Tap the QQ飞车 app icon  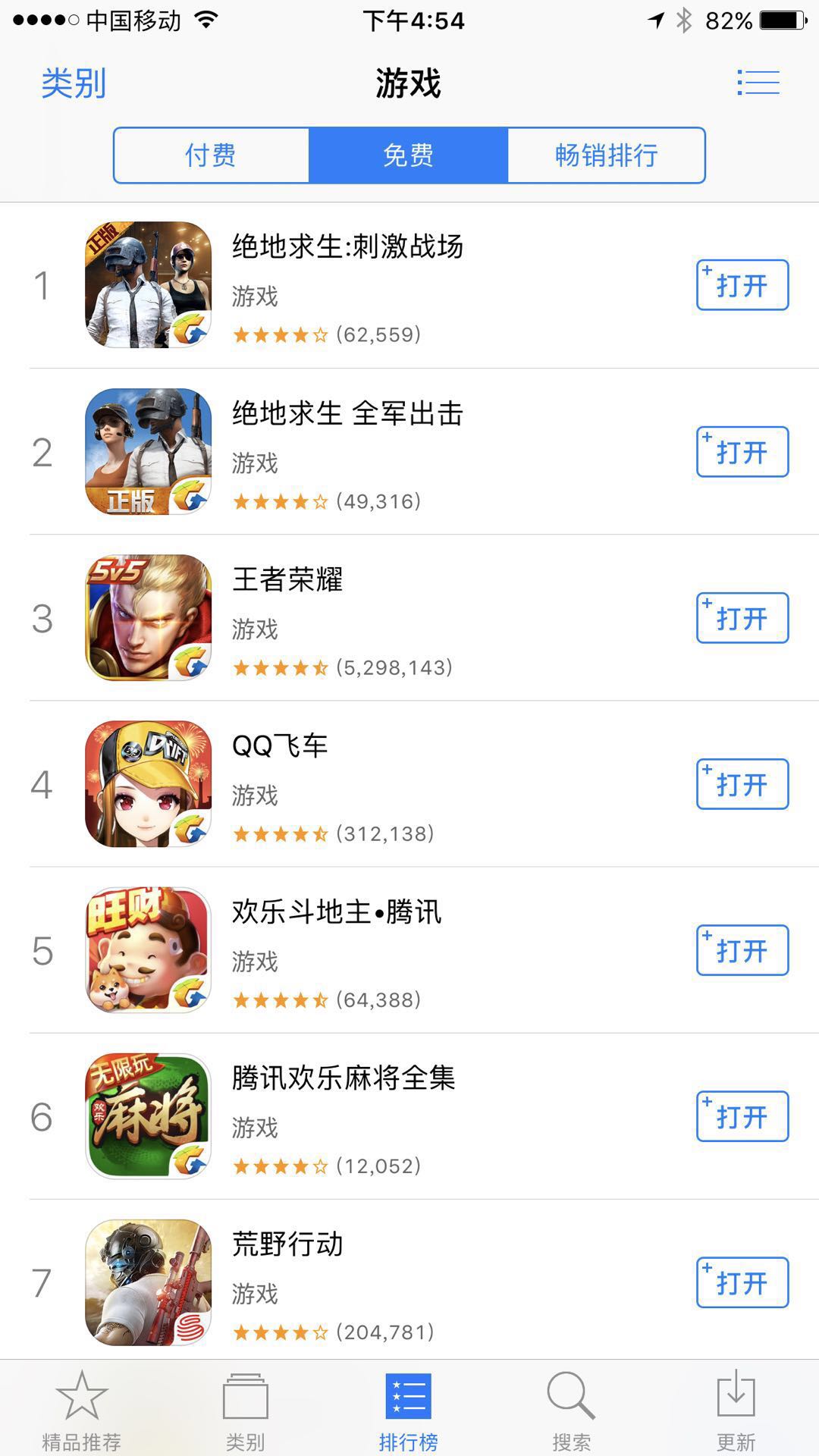tap(148, 784)
